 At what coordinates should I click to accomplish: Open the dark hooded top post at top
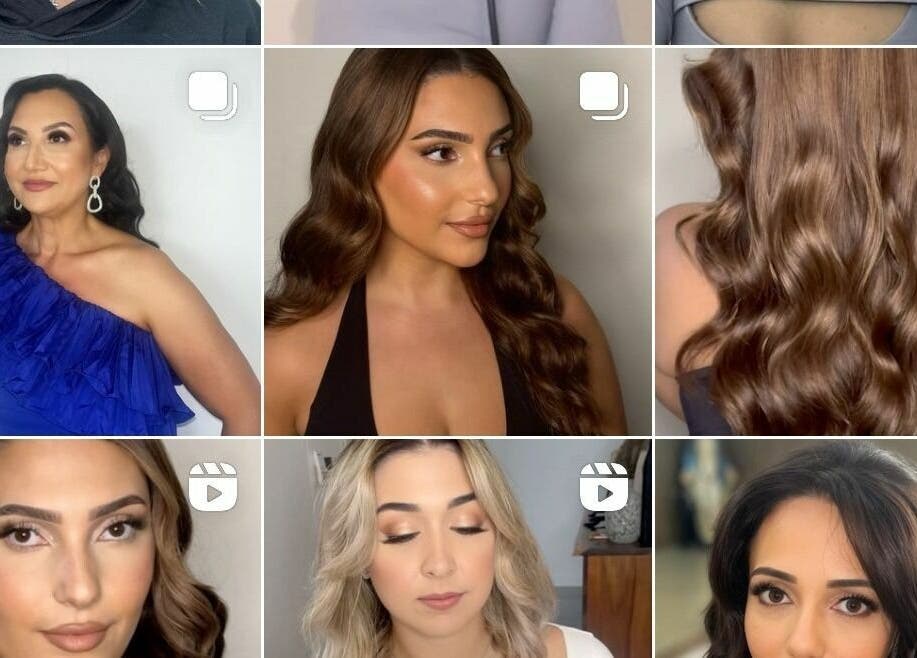[129, 21]
